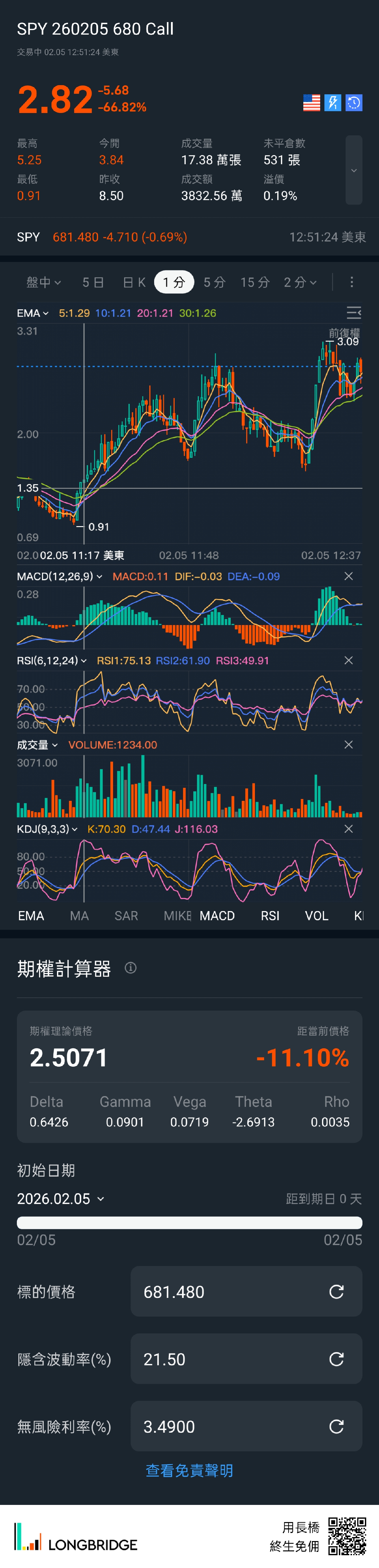
Task: Edit the 隱含波動率 input field
Action: (232, 1359)
